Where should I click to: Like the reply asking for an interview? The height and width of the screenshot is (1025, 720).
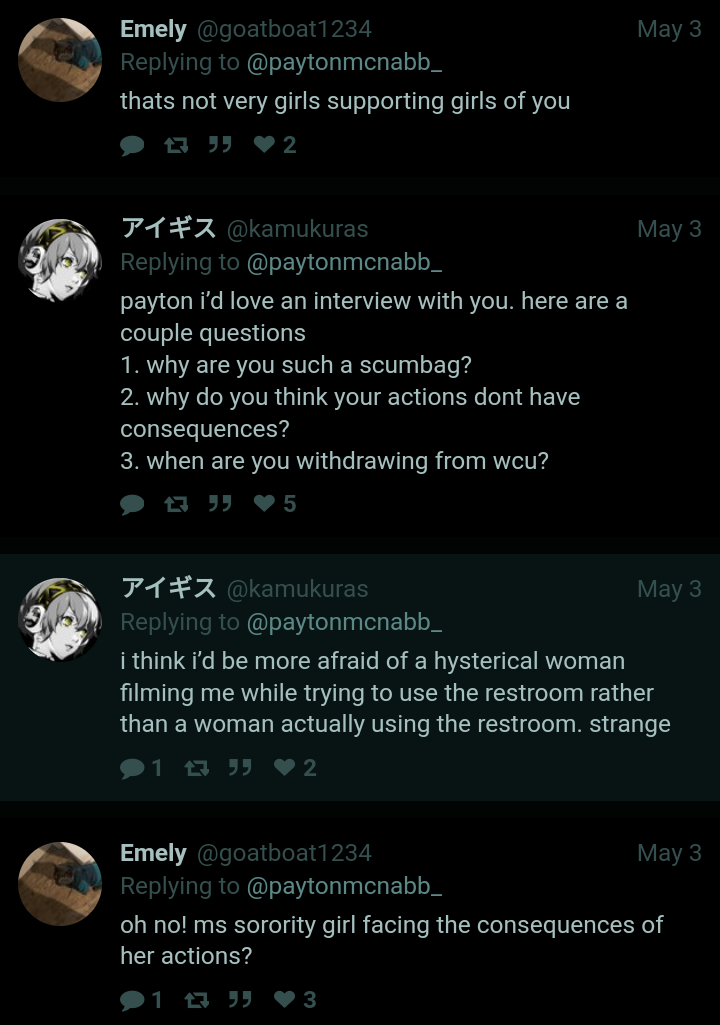click(x=264, y=504)
